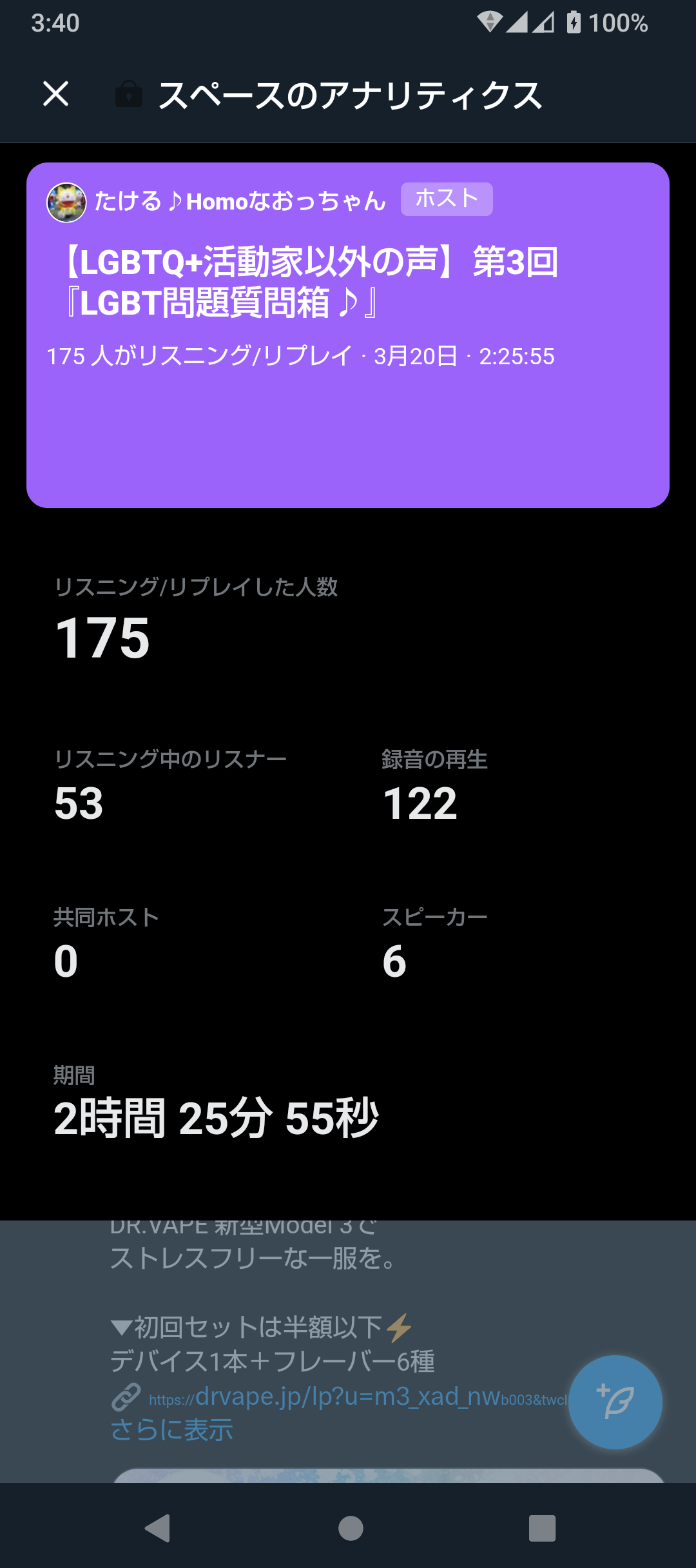The image size is (696, 1568).
Task: Open the recent apps view
Action: (542, 1528)
